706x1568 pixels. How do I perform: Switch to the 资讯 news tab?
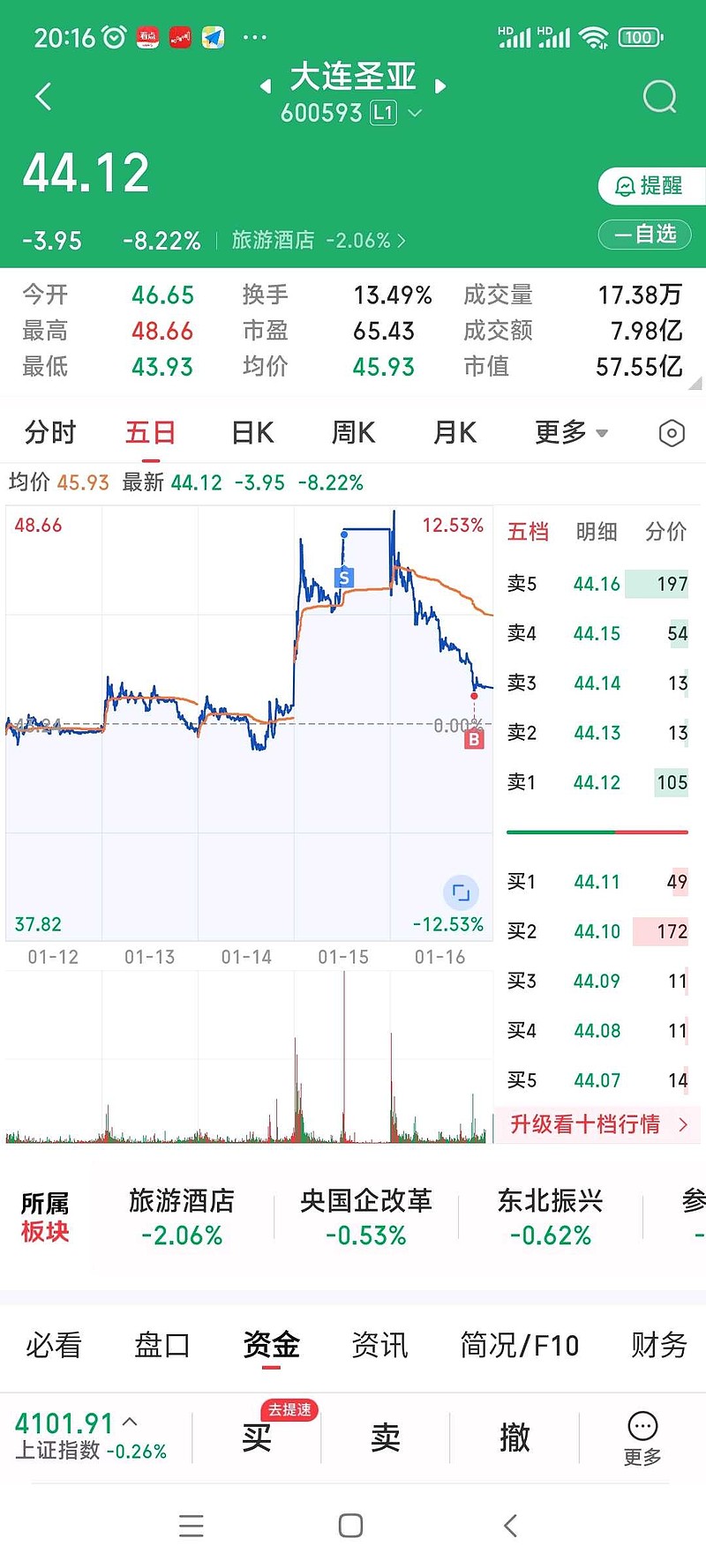pyautogui.click(x=379, y=1345)
